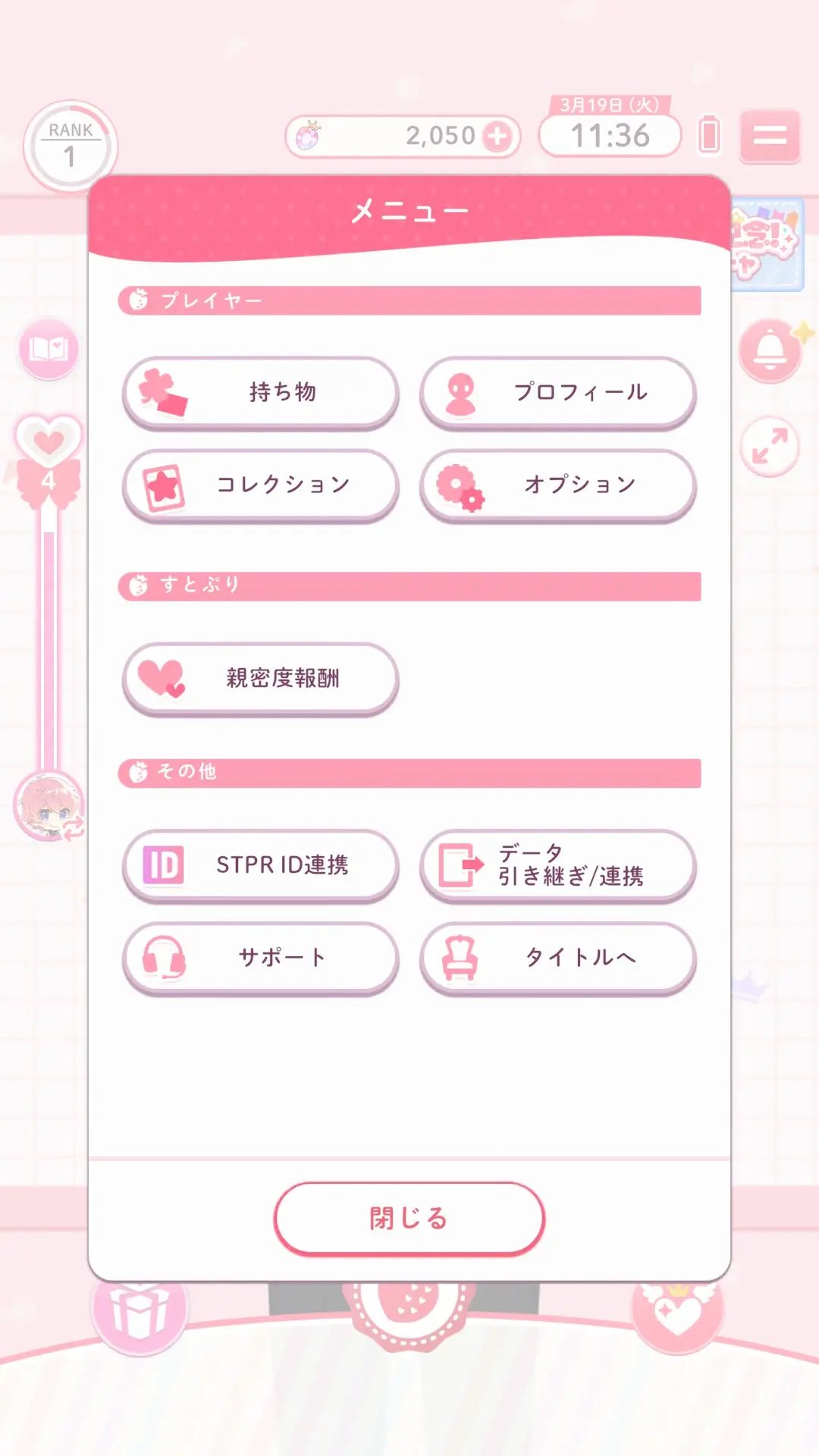Toggle fullscreen with the expand arrows icon
This screenshot has height=1456, width=819.
[x=770, y=449]
